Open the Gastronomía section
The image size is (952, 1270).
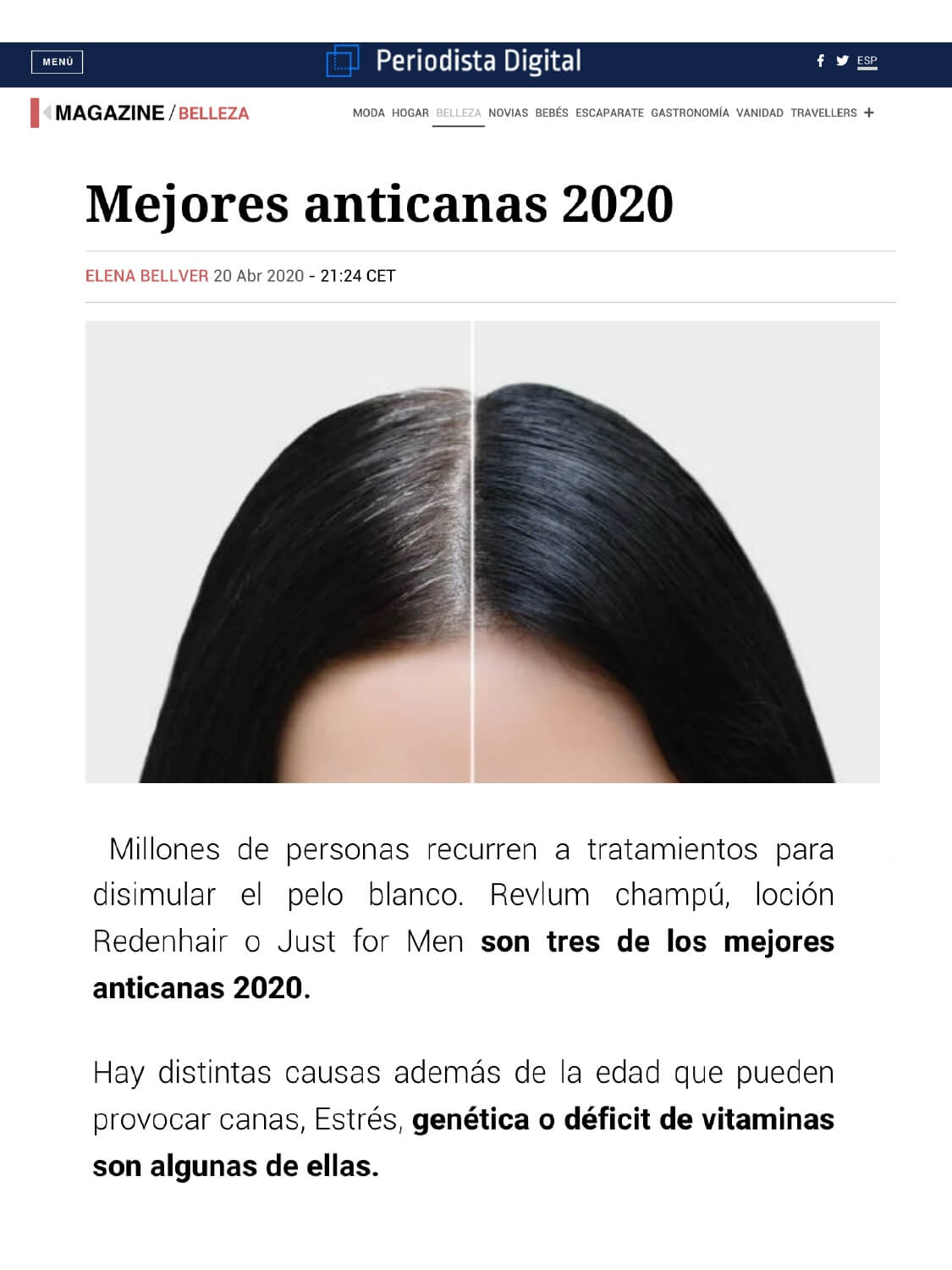(x=690, y=113)
